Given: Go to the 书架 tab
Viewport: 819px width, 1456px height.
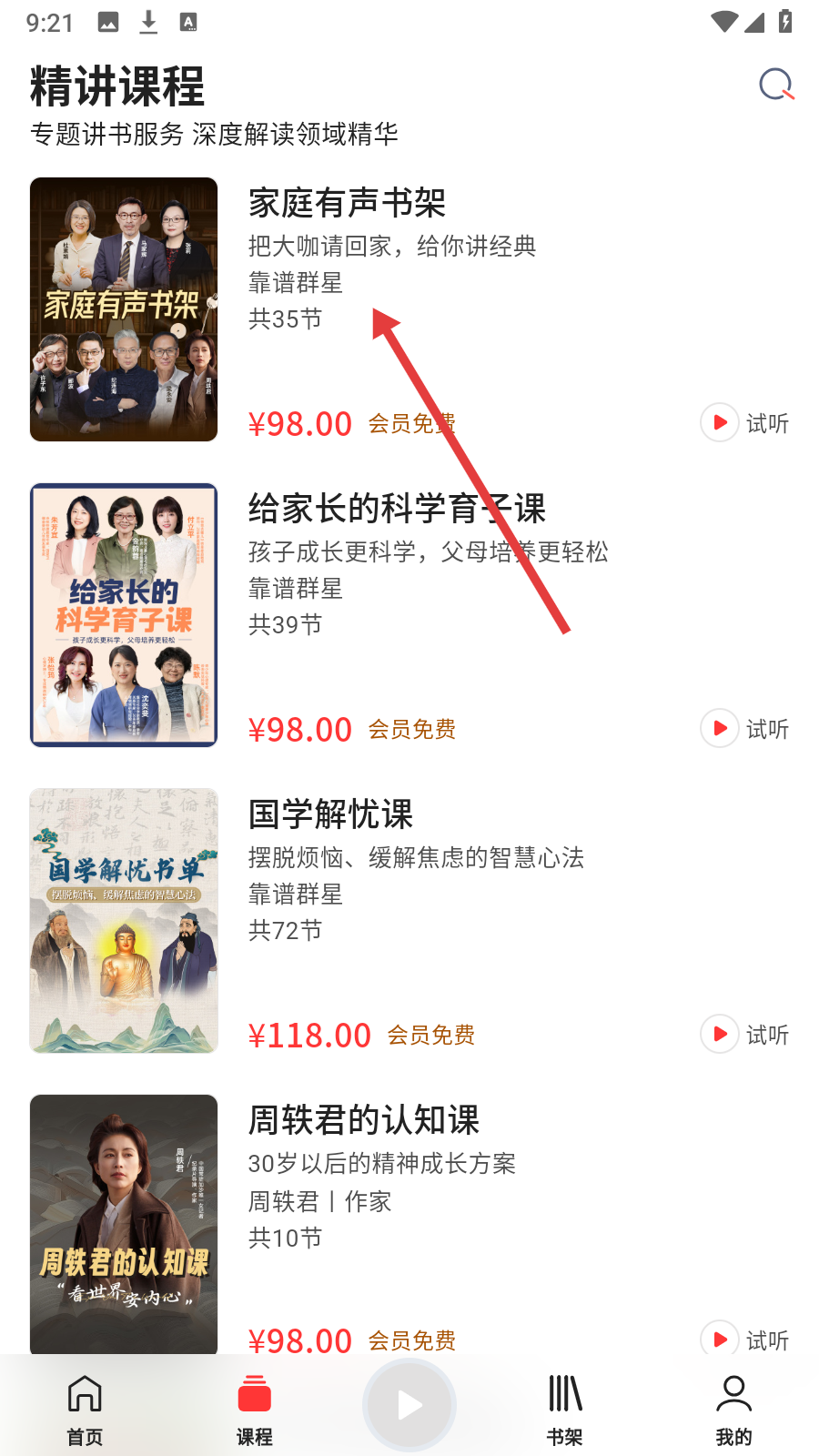Looking at the screenshot, I should [564, 1409].
